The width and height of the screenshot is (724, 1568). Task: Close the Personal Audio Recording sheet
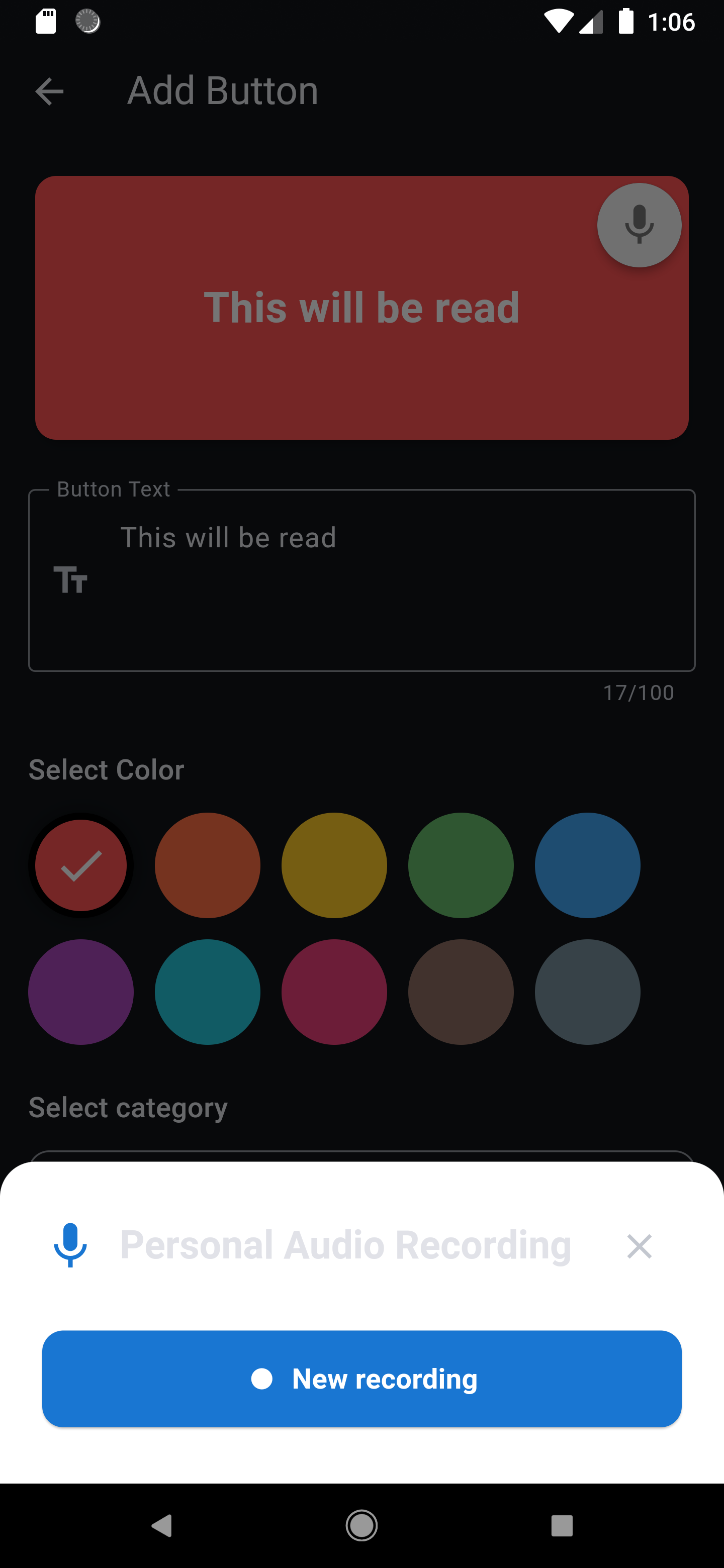click(639, 1246)
